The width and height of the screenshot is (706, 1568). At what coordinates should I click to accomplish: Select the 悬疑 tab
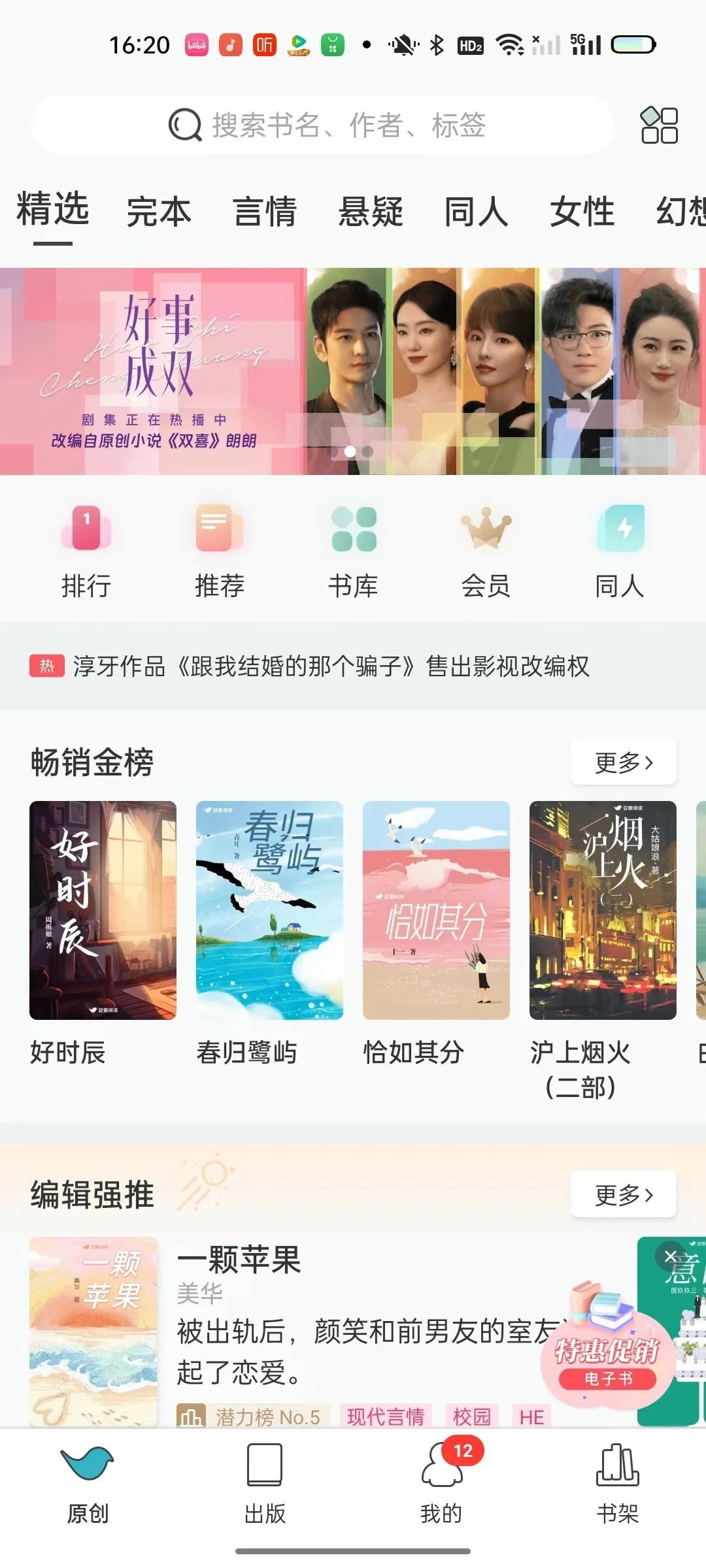[x=371, y=212]
